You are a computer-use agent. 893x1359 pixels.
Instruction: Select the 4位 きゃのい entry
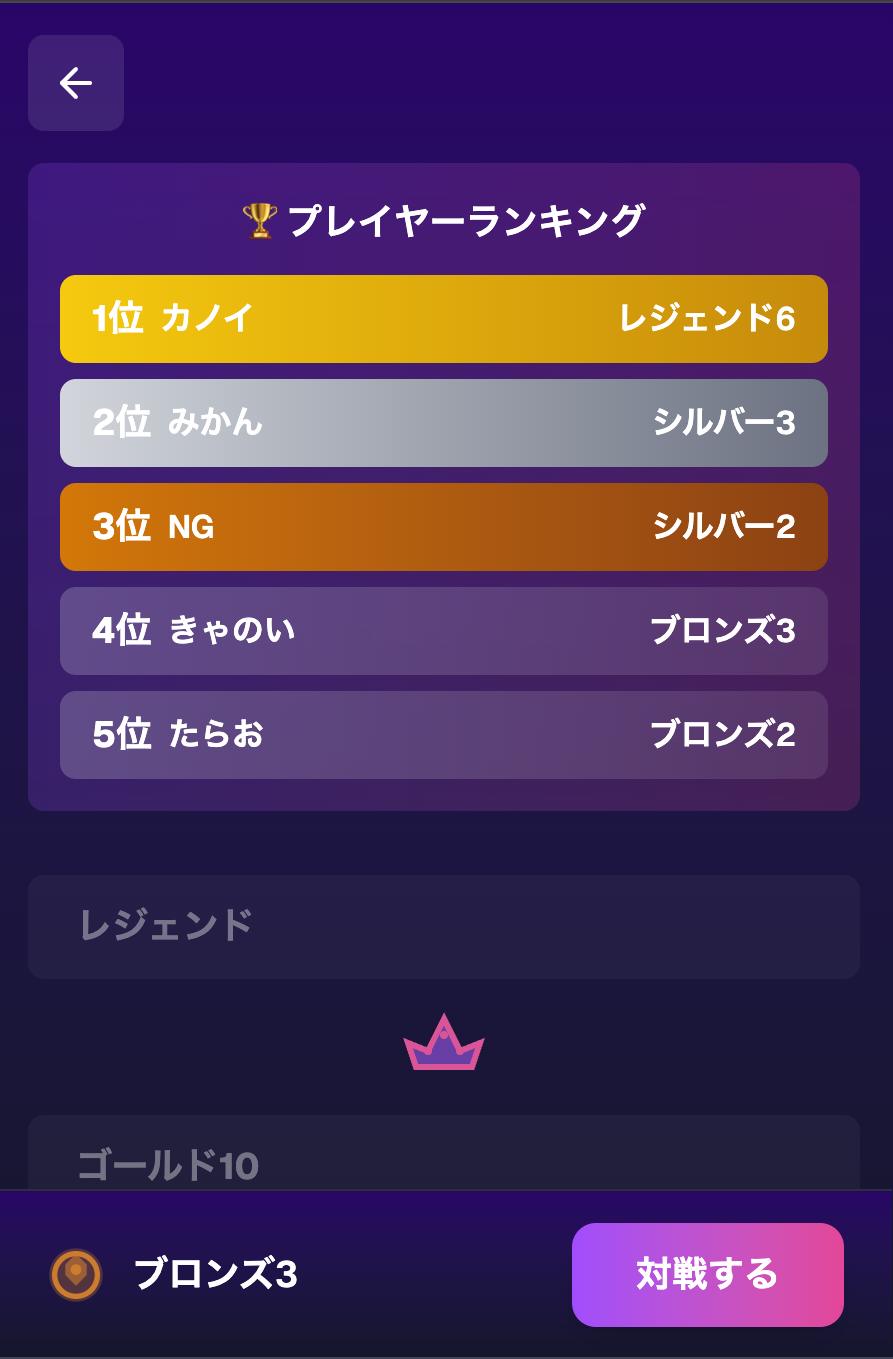coord(444,631)
